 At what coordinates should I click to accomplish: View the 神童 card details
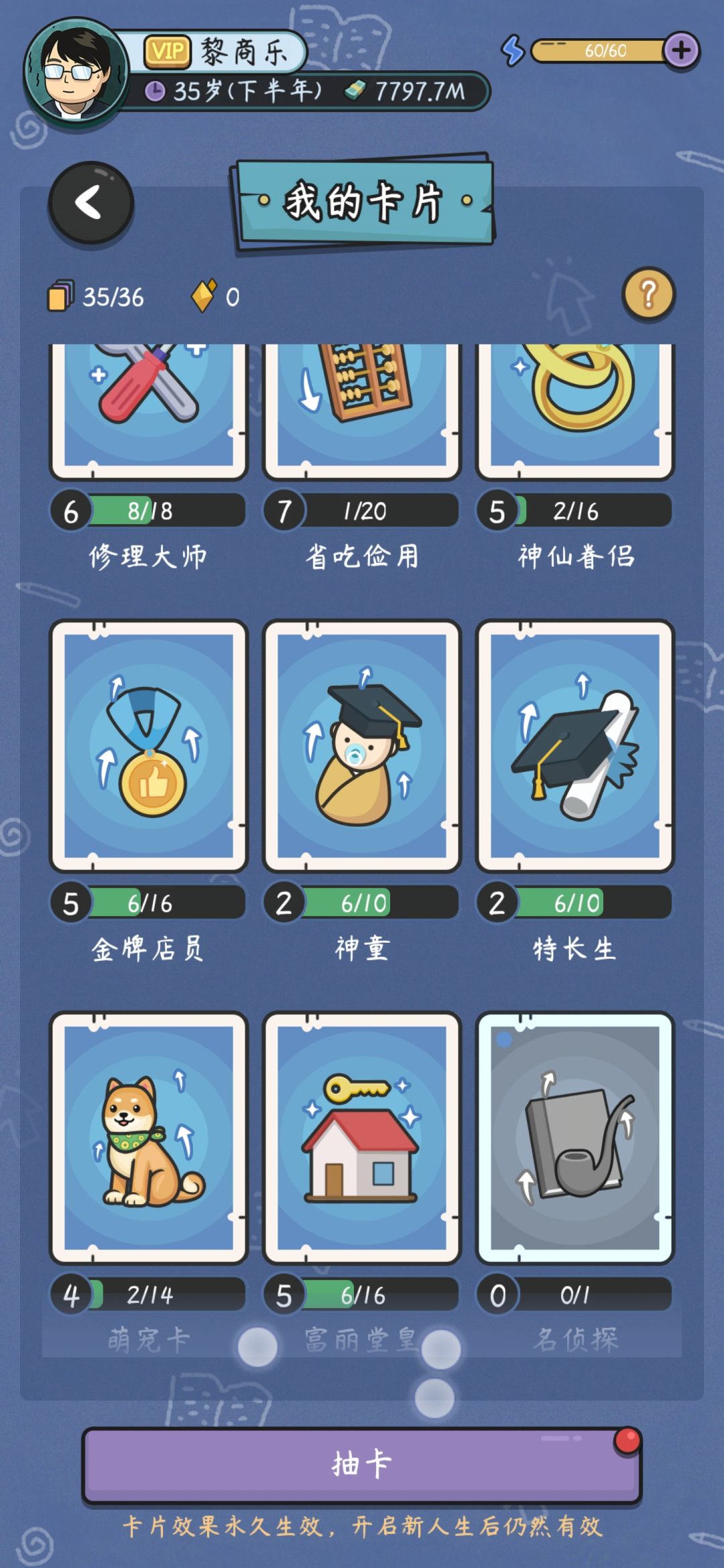362,745
